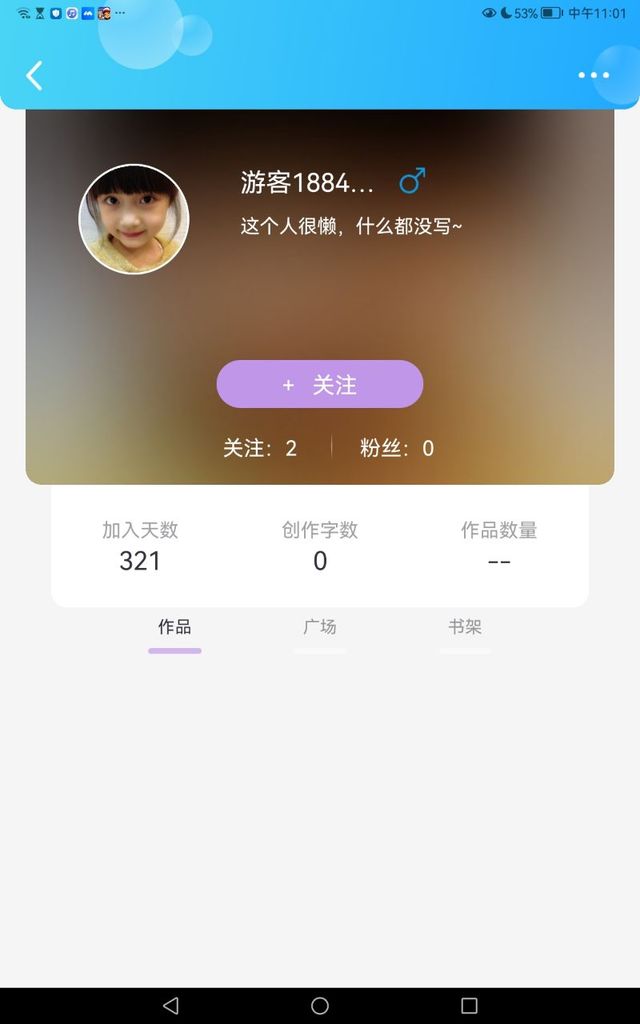This screenshot has height=1024, width=640.
Task: Open recent apps from the navigation bar
Action: 469,1006
